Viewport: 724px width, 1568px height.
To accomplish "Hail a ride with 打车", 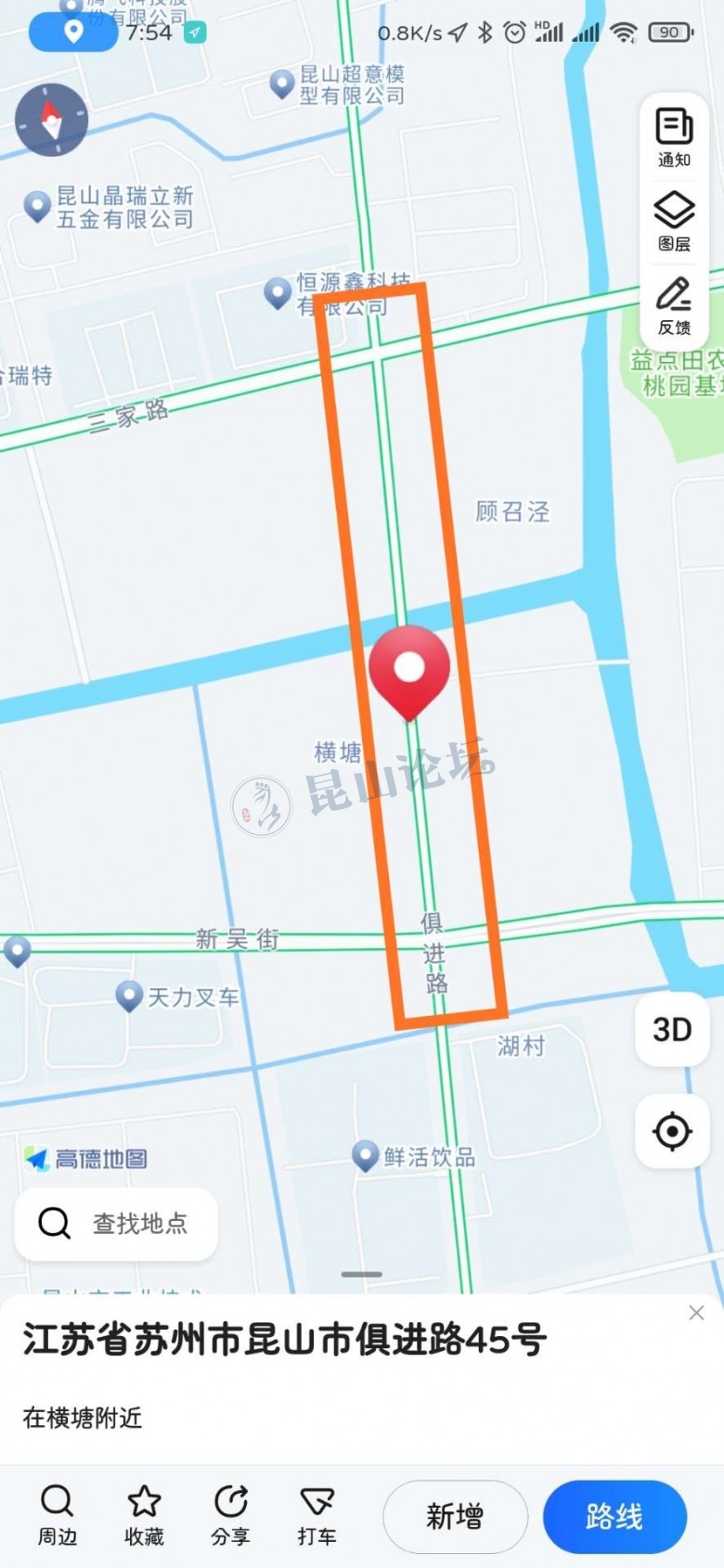I will [x=317, y=1515].
